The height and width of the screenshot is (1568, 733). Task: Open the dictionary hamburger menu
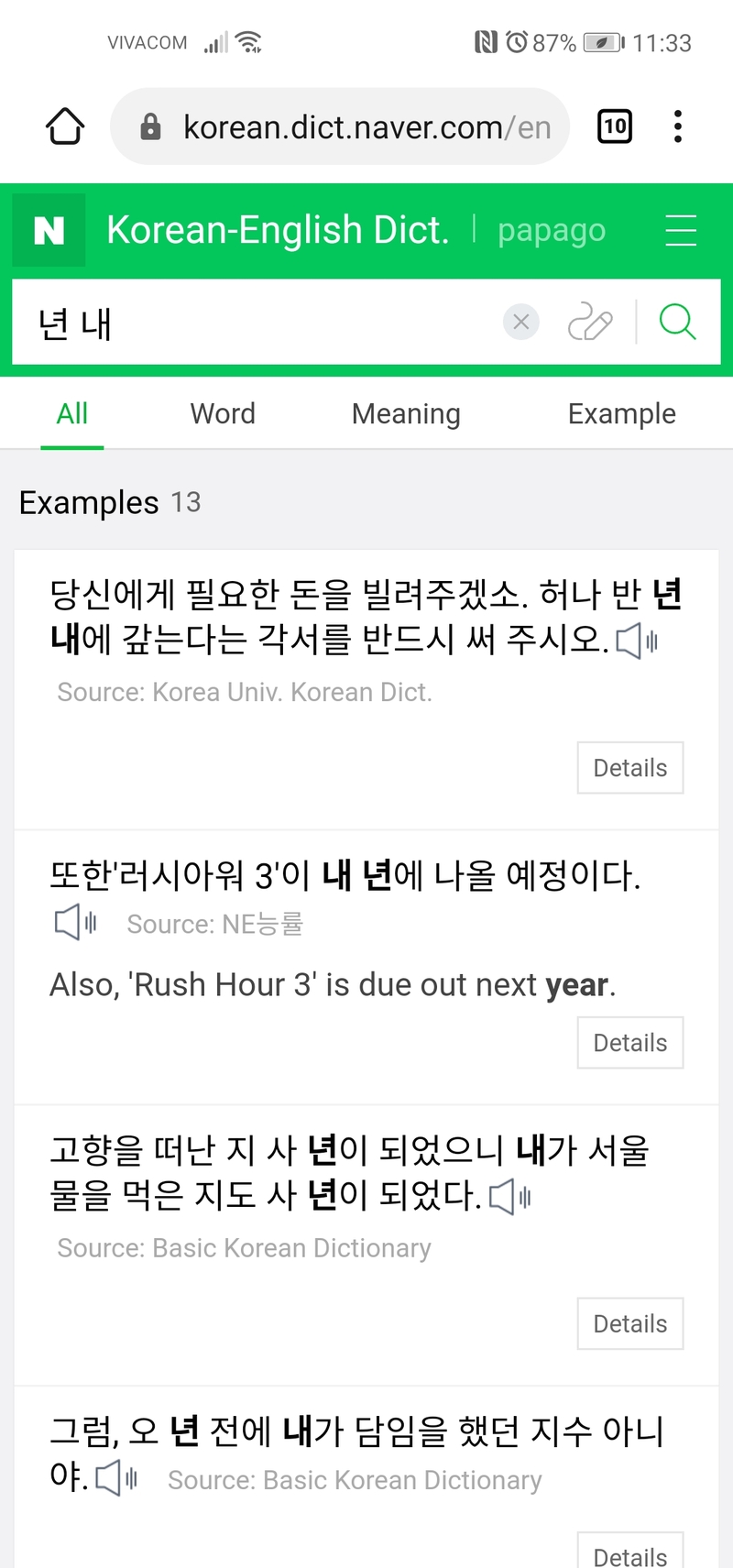pyautogui.click(x=681, y=230)
